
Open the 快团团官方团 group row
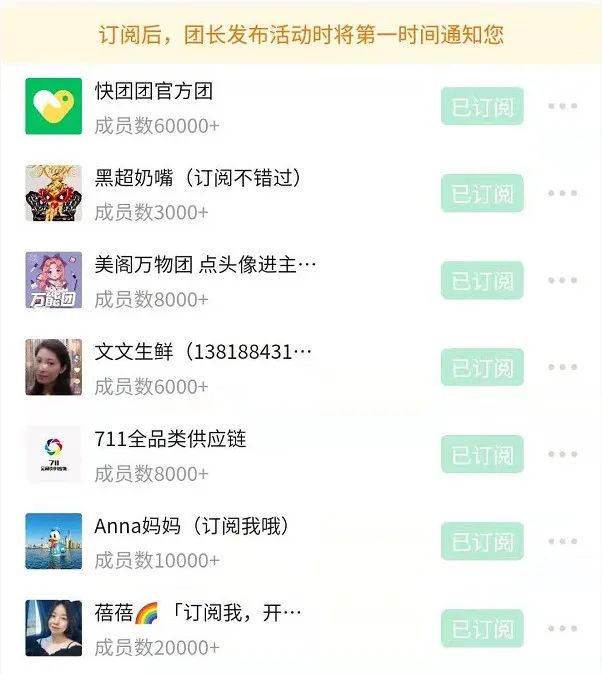click(x=200, y=106)
